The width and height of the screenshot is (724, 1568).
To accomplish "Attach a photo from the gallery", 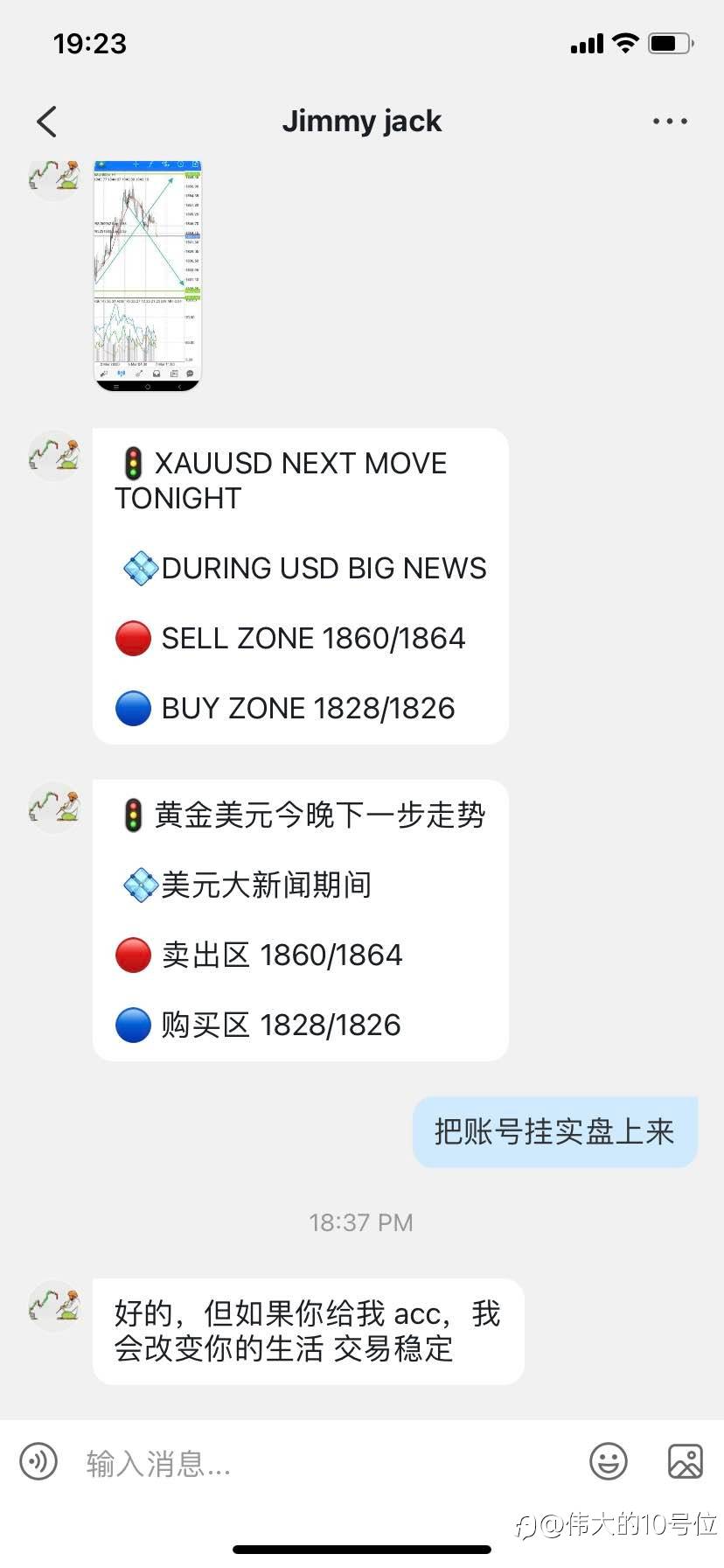I will (685, 1461).
